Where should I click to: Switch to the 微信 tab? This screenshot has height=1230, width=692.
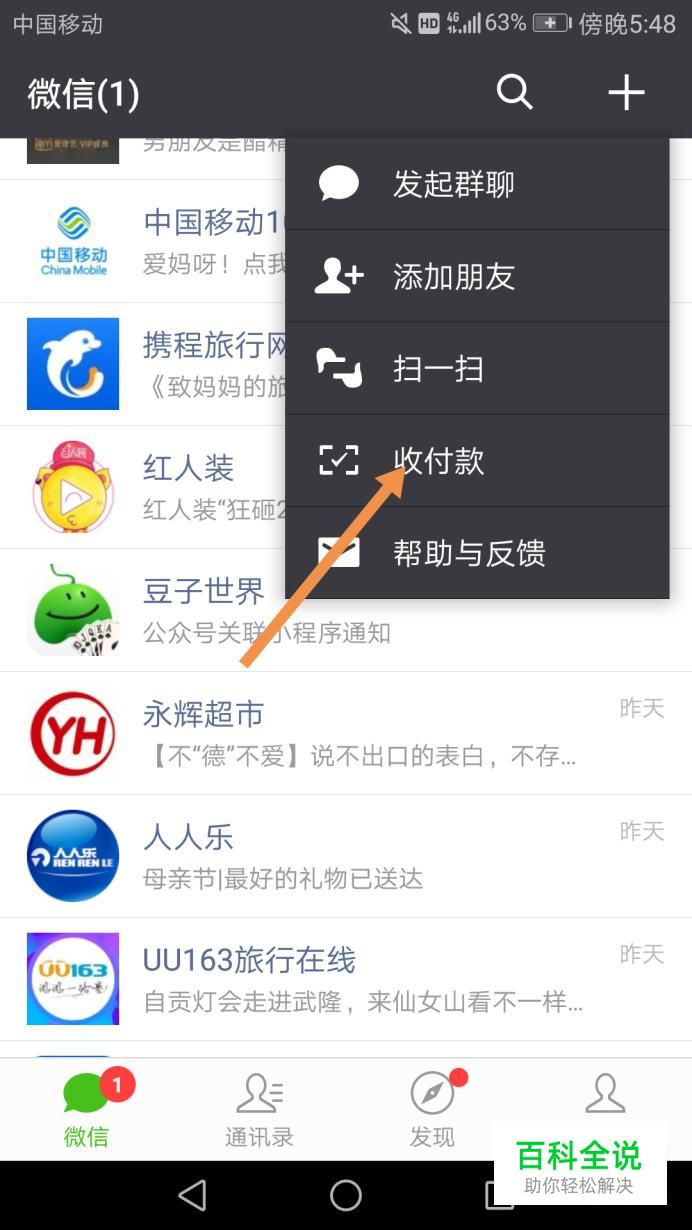pyautogui.click(x=86, y=1110)
